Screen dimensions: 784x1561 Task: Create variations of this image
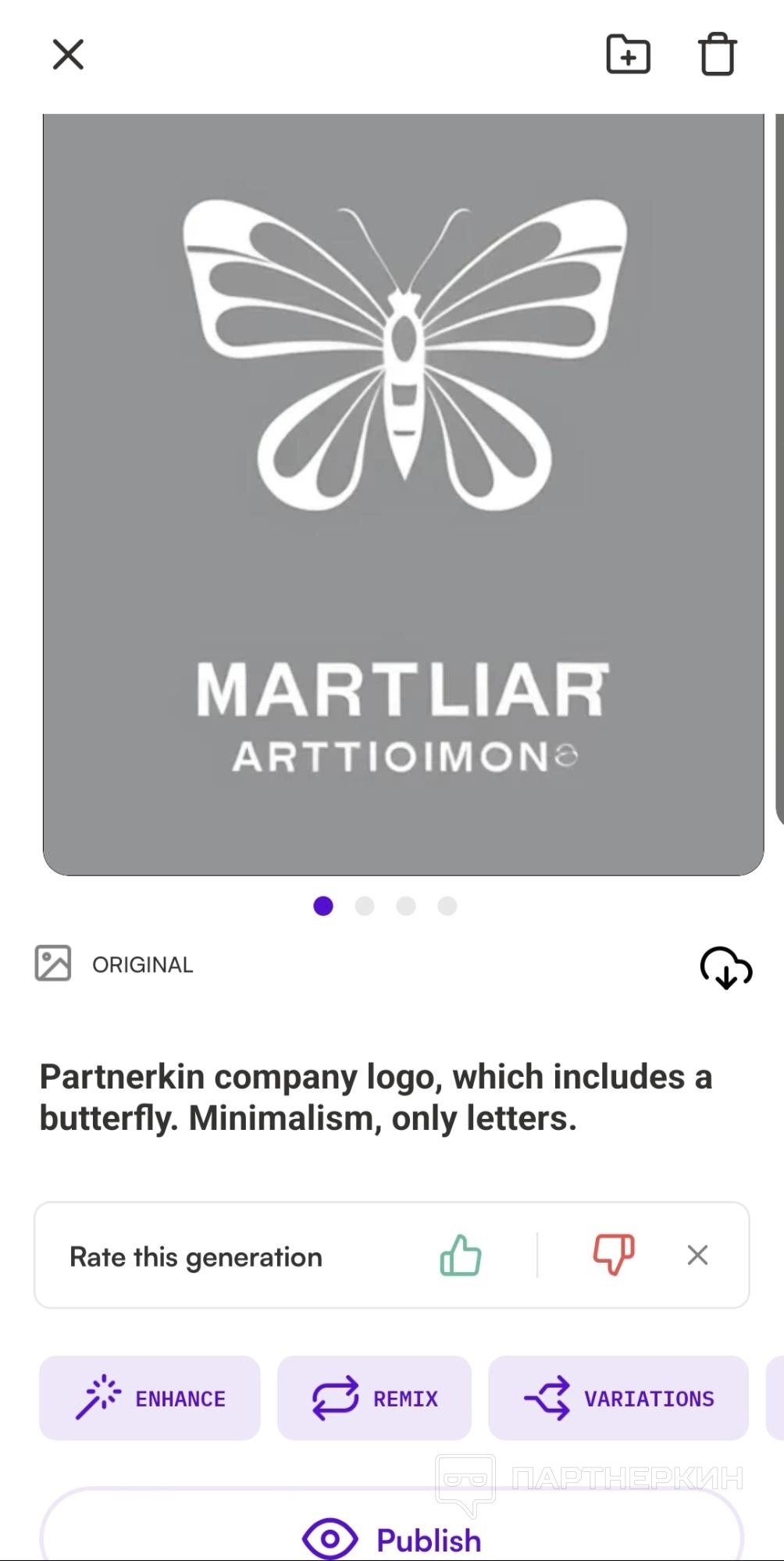tap(618, 1398)
